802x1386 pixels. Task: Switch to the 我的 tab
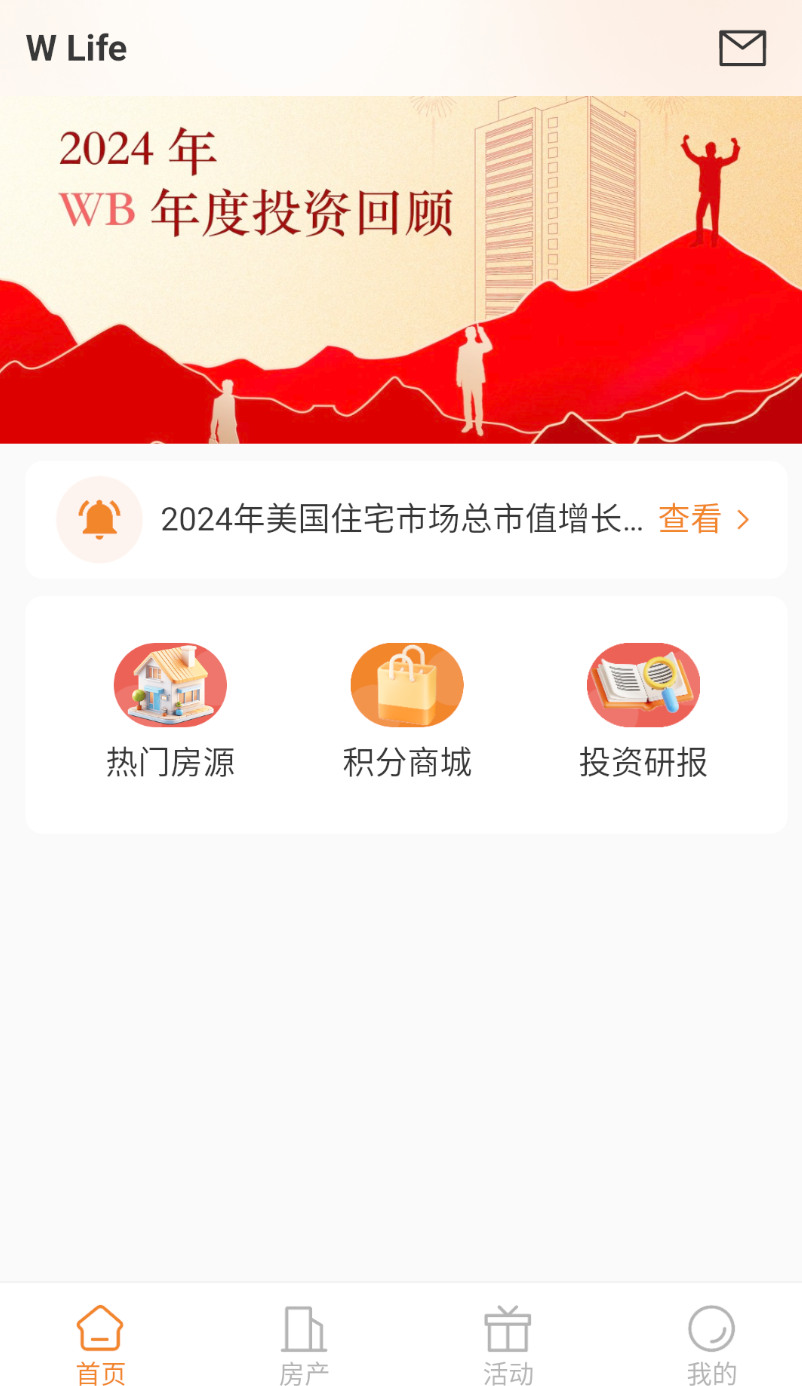point(711,1344)
